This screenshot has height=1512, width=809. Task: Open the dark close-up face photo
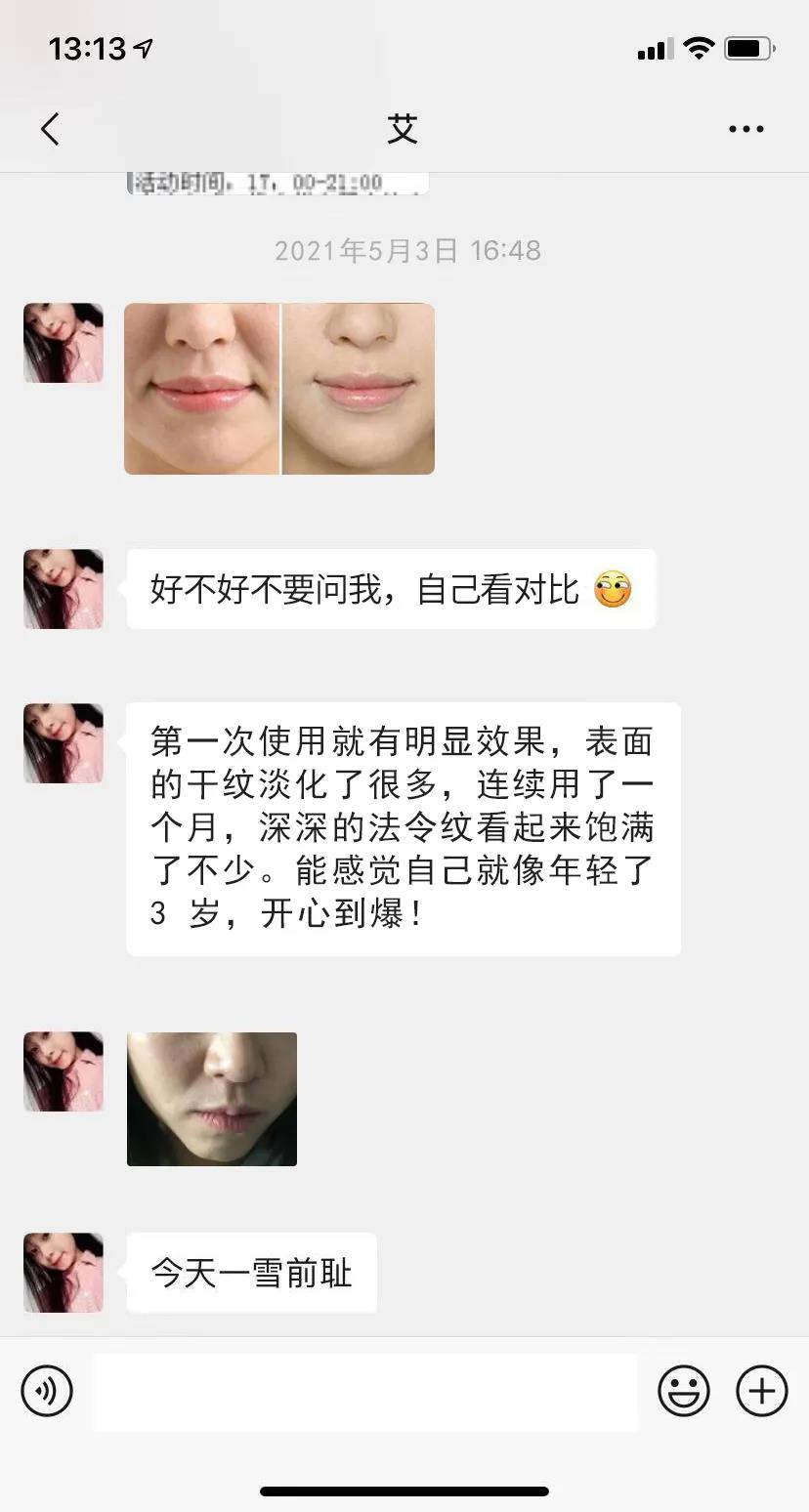coord(212,1099)
